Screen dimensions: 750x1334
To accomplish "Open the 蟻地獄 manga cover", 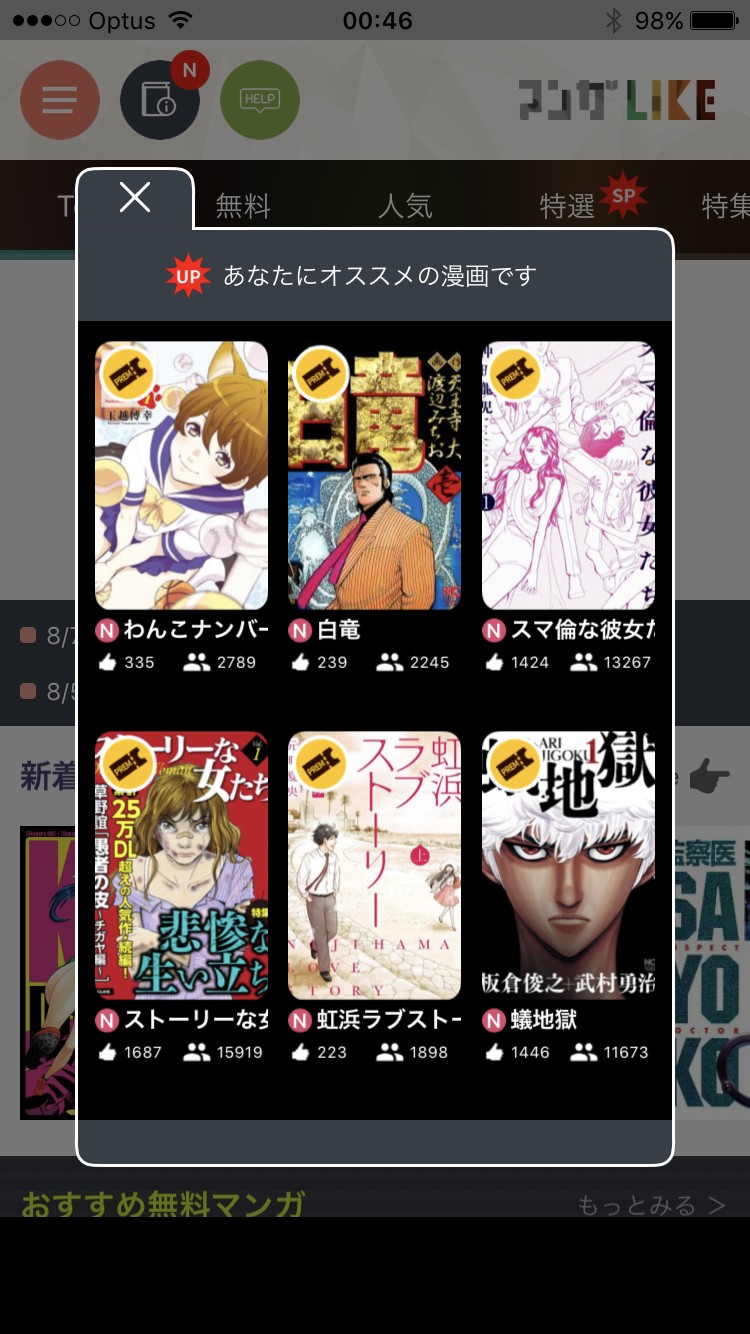I will point(568,866).
